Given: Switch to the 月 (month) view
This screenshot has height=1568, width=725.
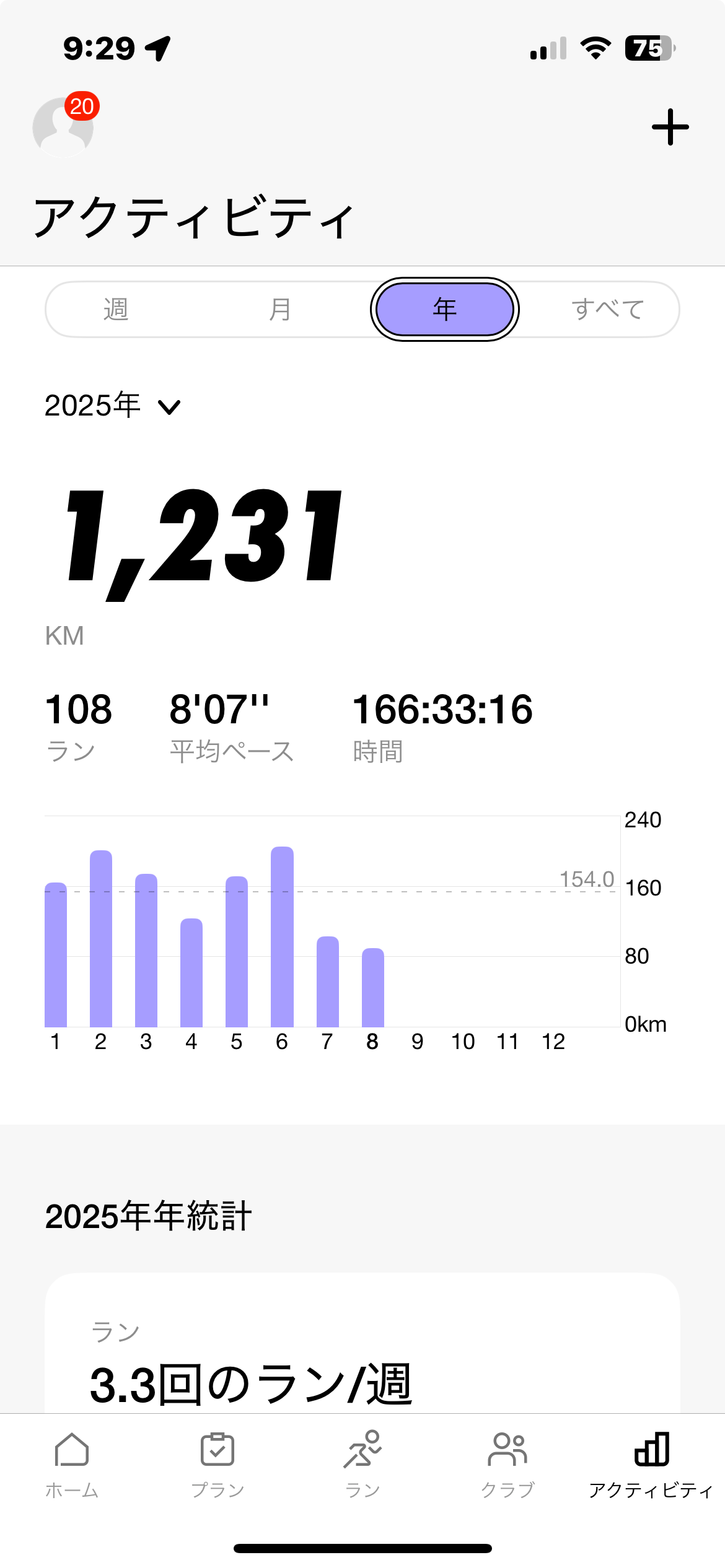Looking at the screenshot, I should pyautogui.click(x=280, y=309).
